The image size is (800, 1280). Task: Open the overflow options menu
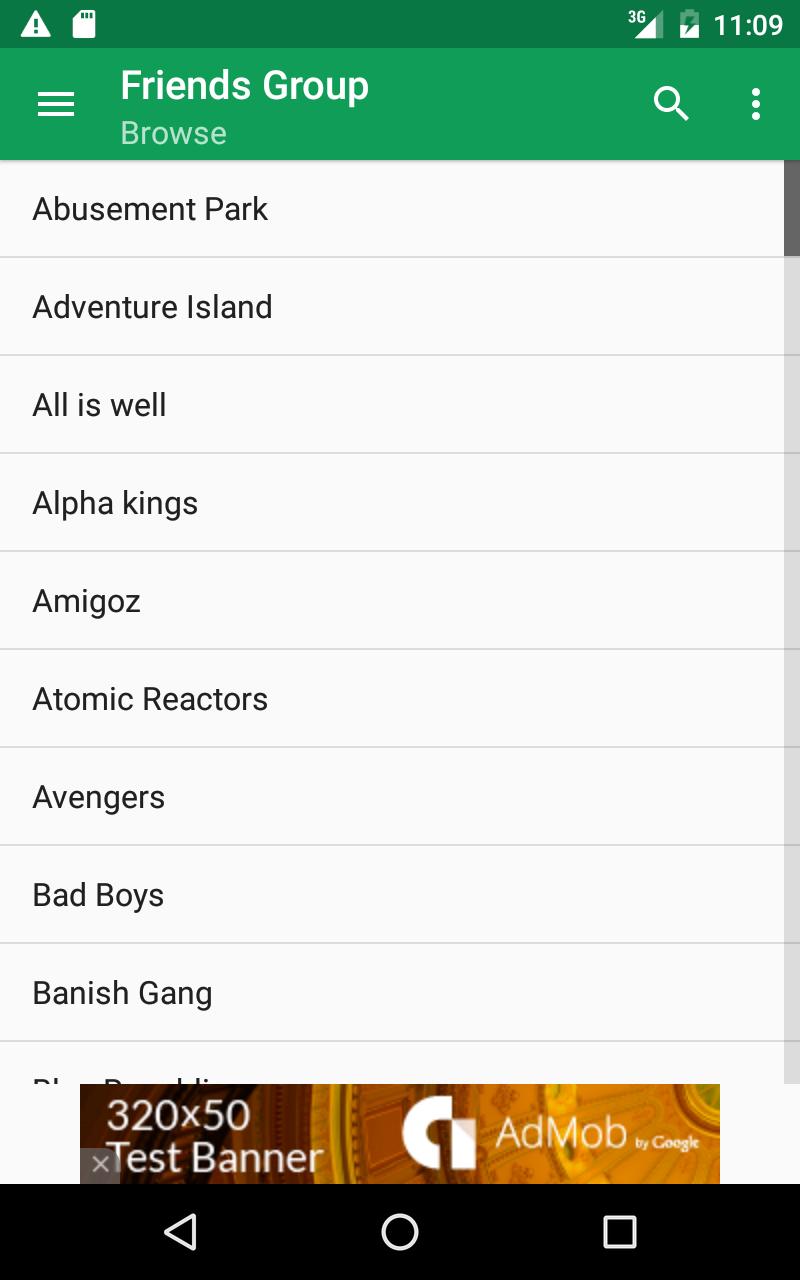click(x=755, y=104)
